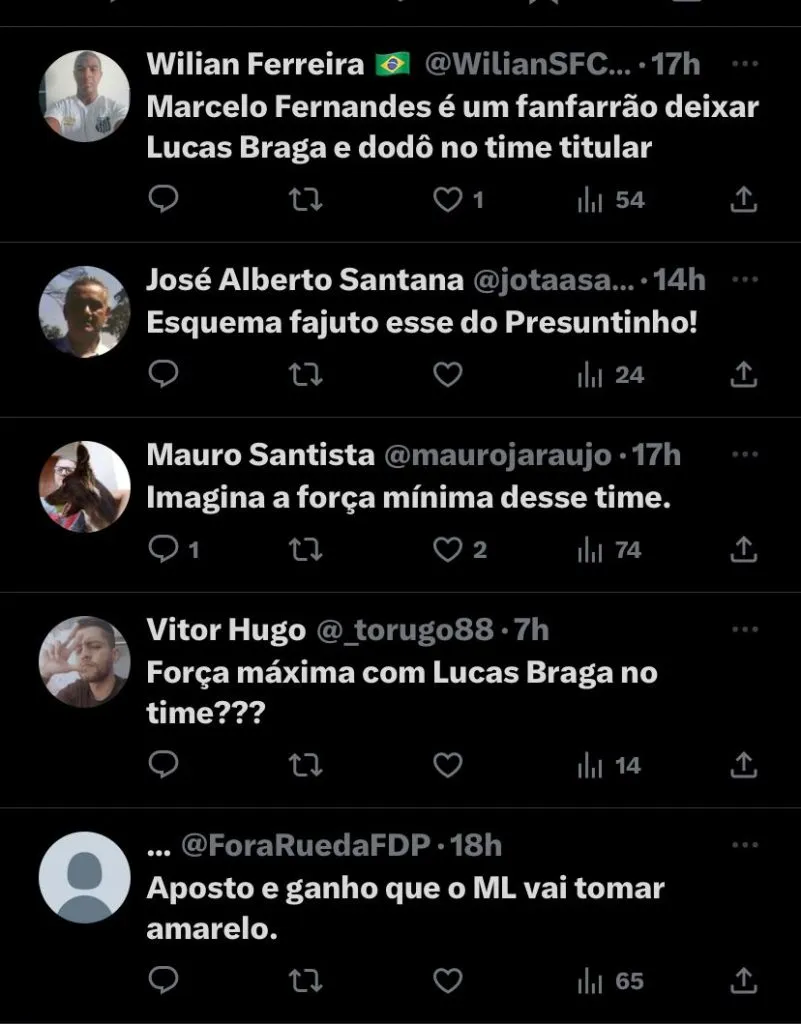Screen dimensions: 801x1024
Task: Reply to @ForaRuedaFDP's tweet
Action: pyautogui.click(x=163, y=980)
